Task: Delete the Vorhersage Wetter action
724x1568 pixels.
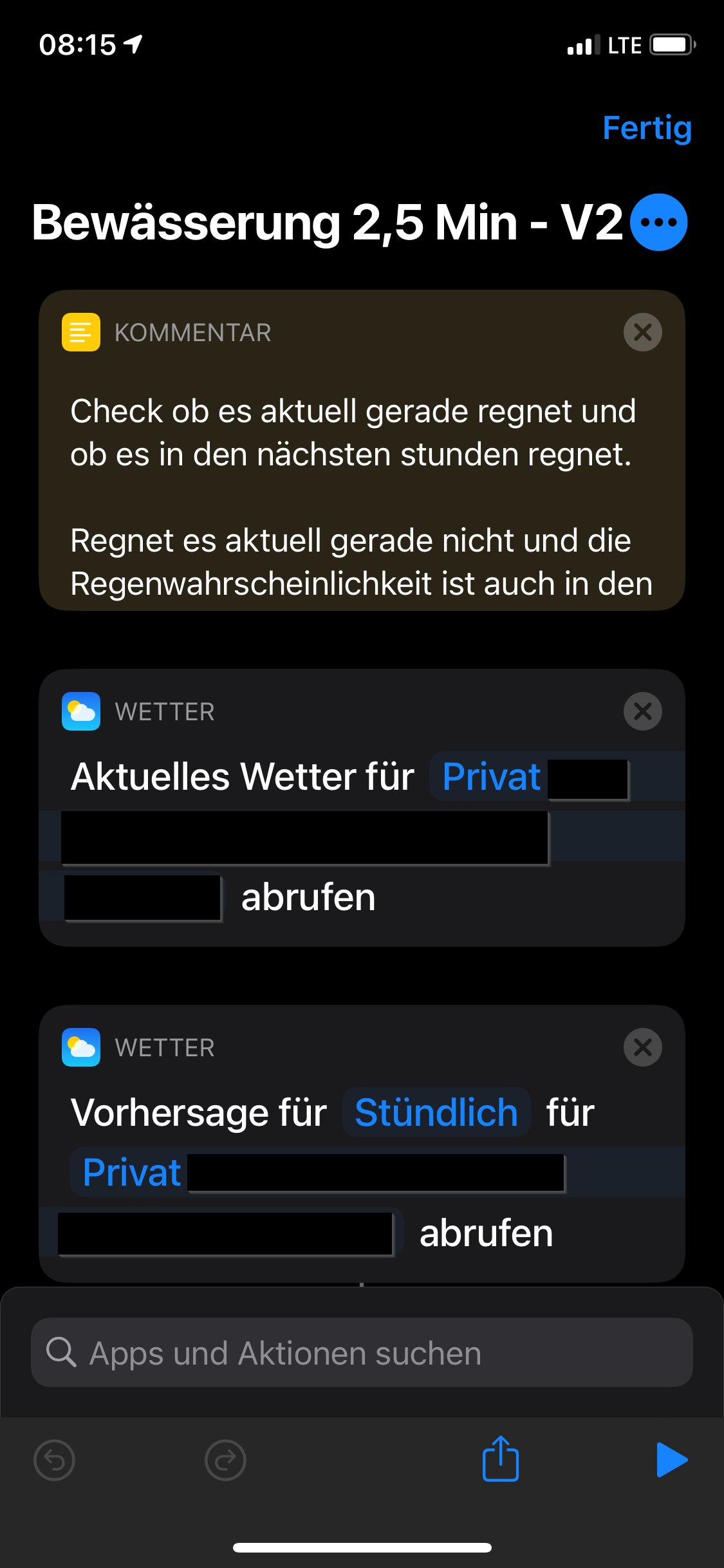Action: pyautogui.click(x=642, y=1047)
